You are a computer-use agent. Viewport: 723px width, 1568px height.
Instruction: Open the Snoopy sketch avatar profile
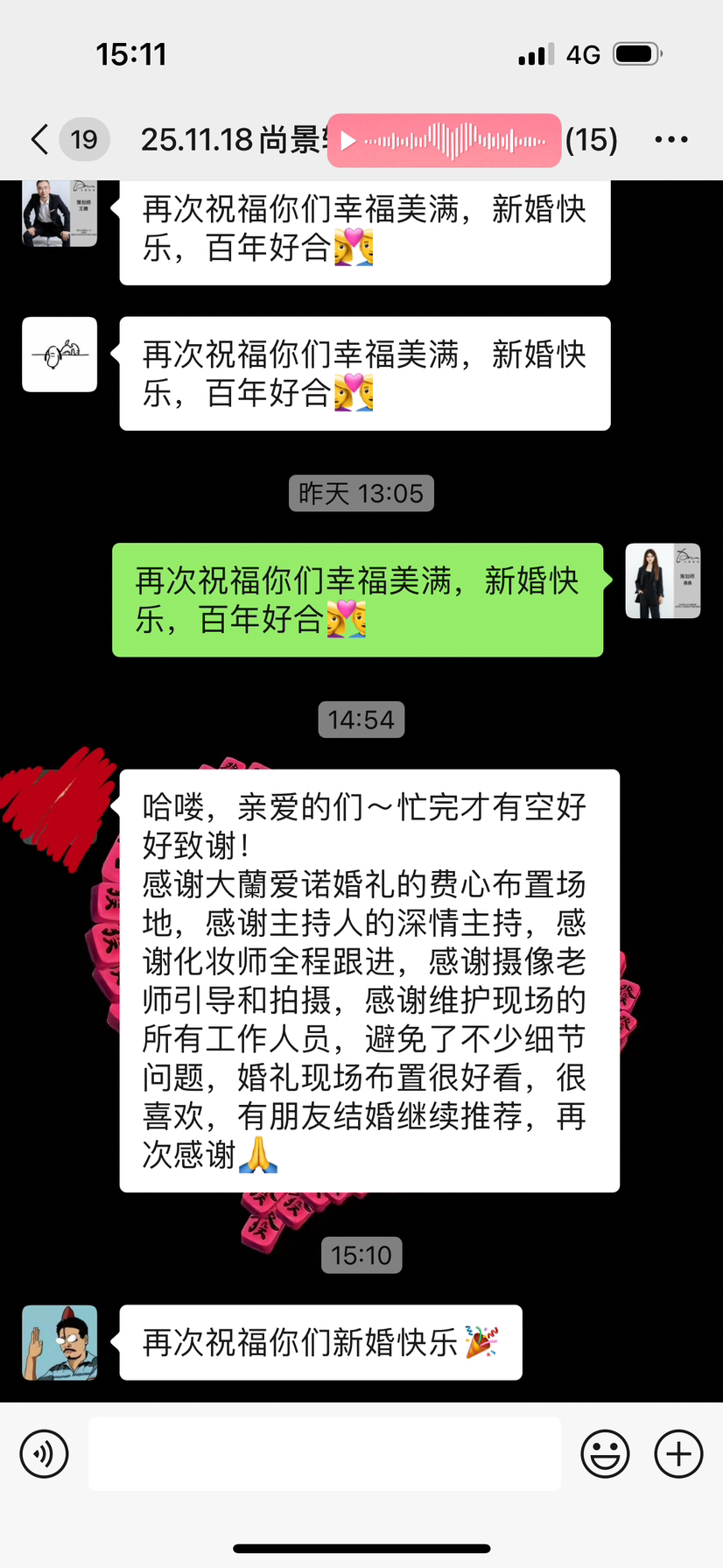[60, 354]
